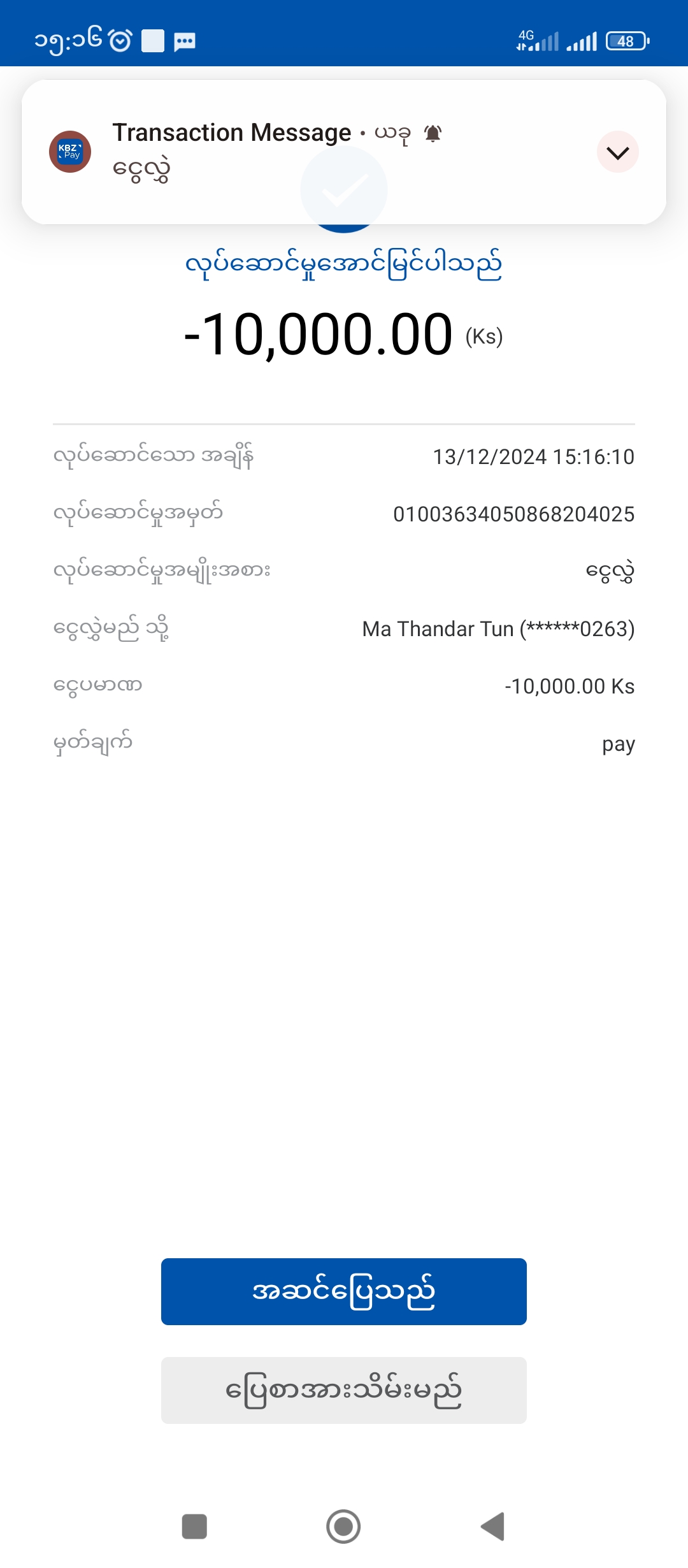Tap the blue အဆင်ပြေသည် button

(x=344, y=1291)
